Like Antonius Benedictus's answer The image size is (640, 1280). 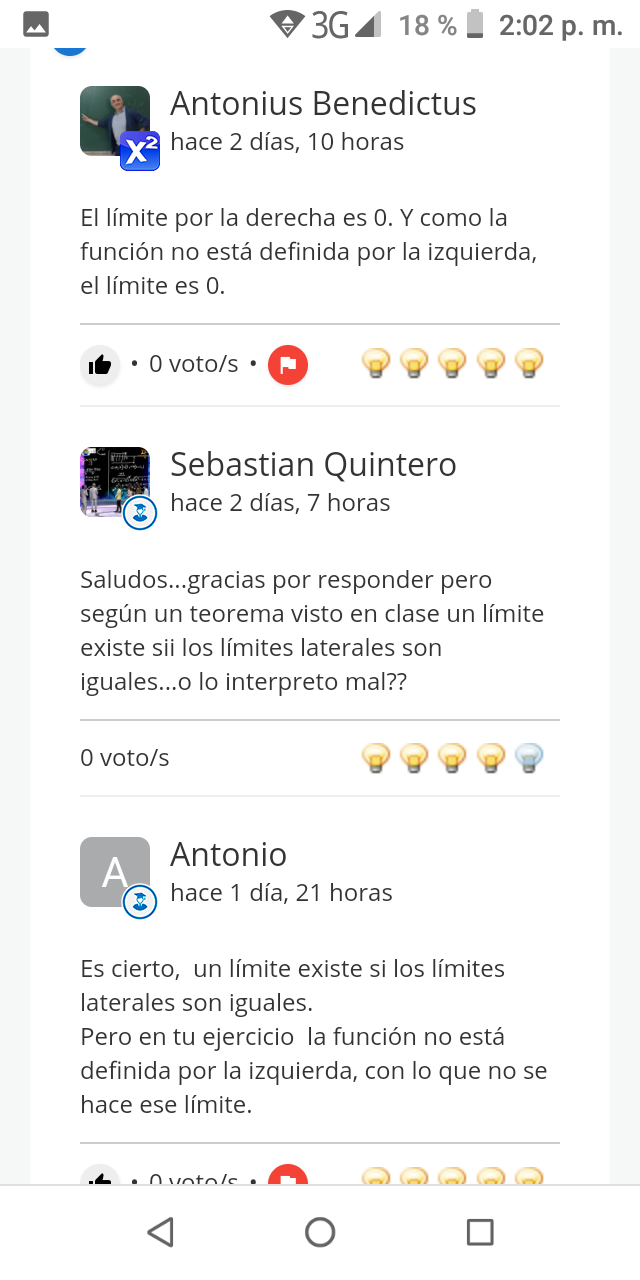100,365
